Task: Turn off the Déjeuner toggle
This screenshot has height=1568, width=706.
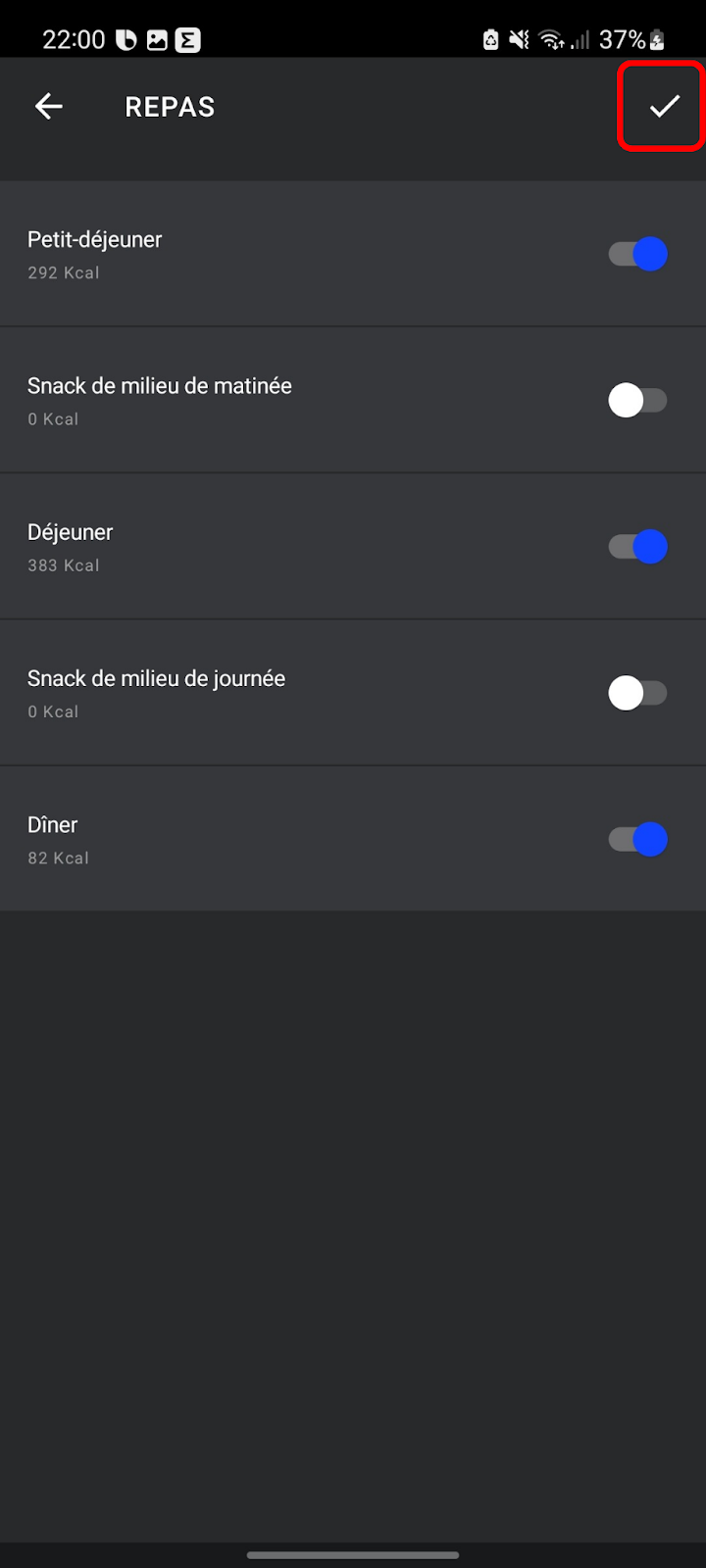Action: point(637,546)
